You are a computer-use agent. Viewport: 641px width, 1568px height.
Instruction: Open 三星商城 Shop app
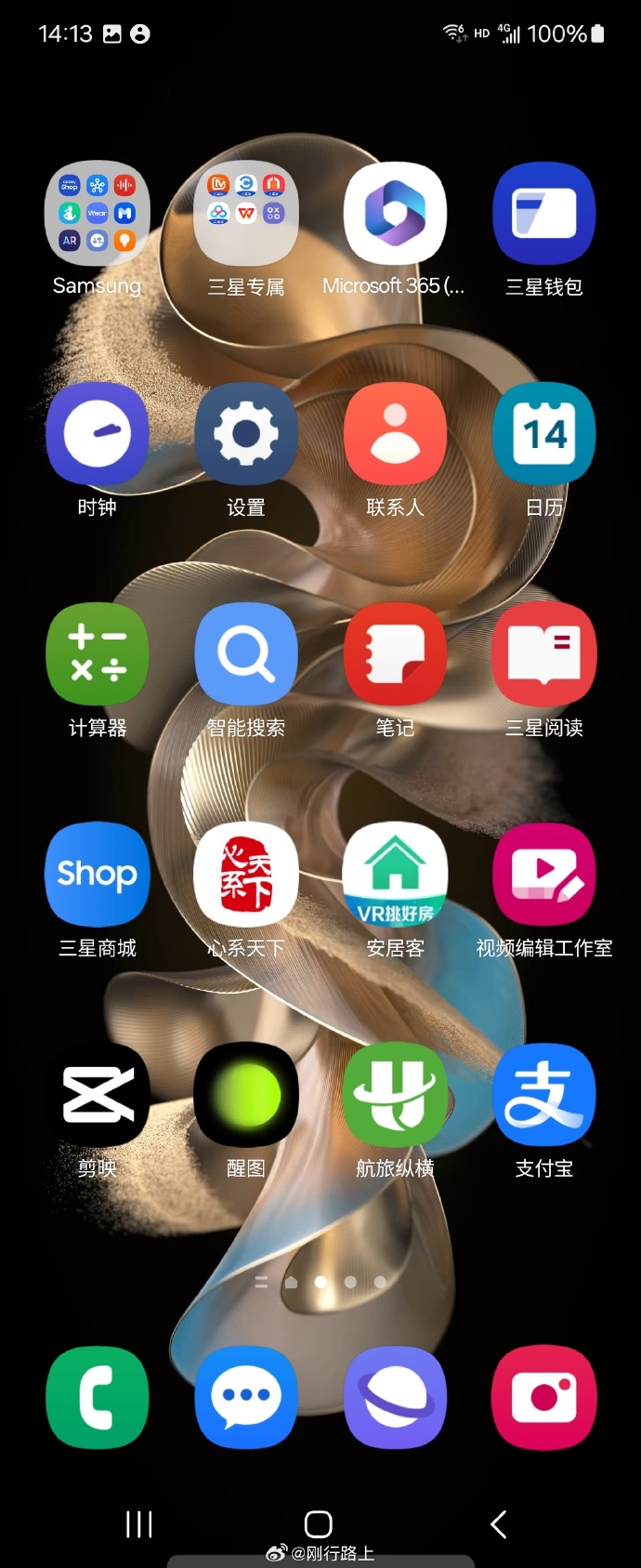[98, 875]
